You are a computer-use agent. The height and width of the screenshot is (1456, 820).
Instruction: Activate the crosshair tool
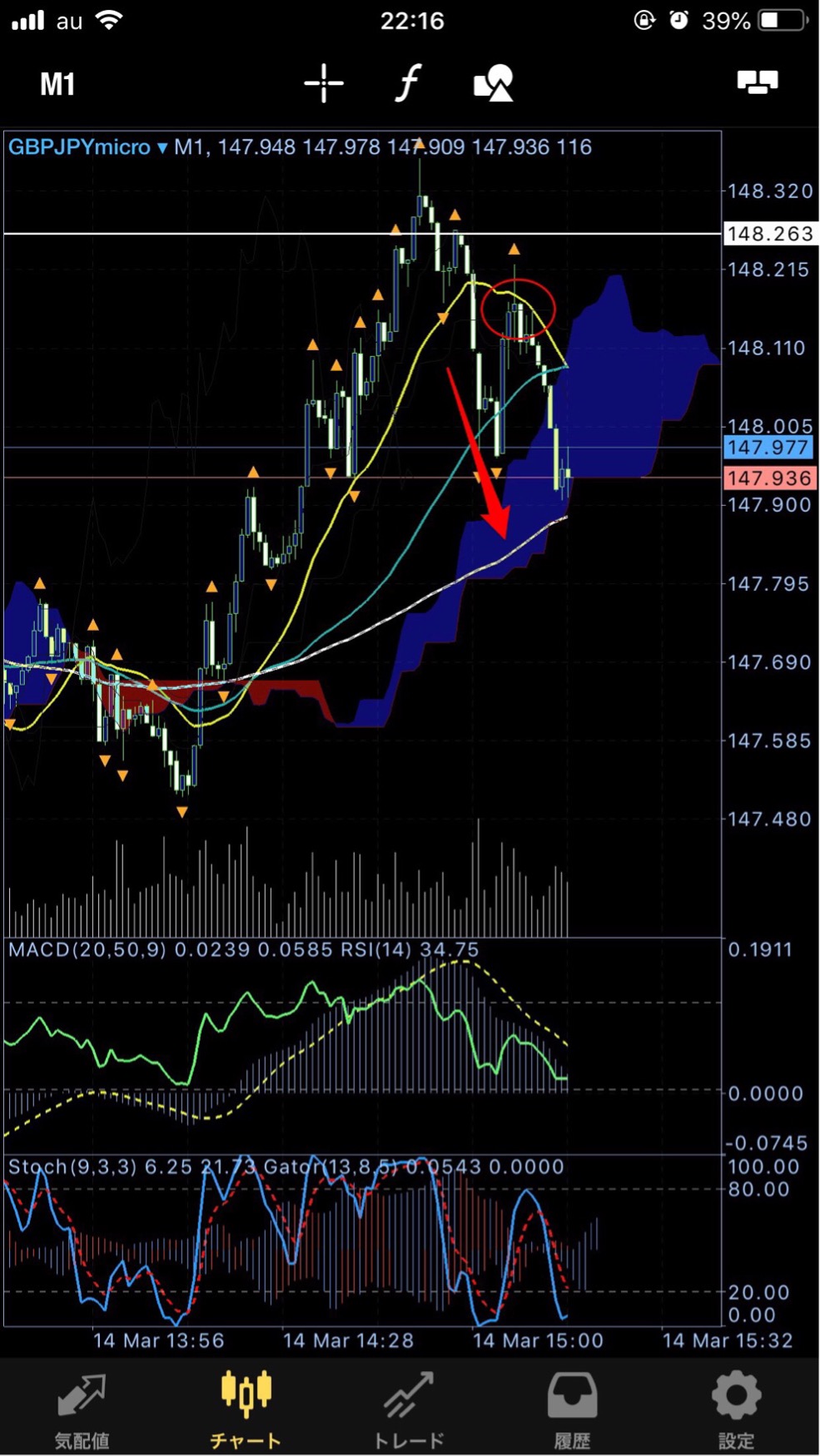click(x=324, y=83)
